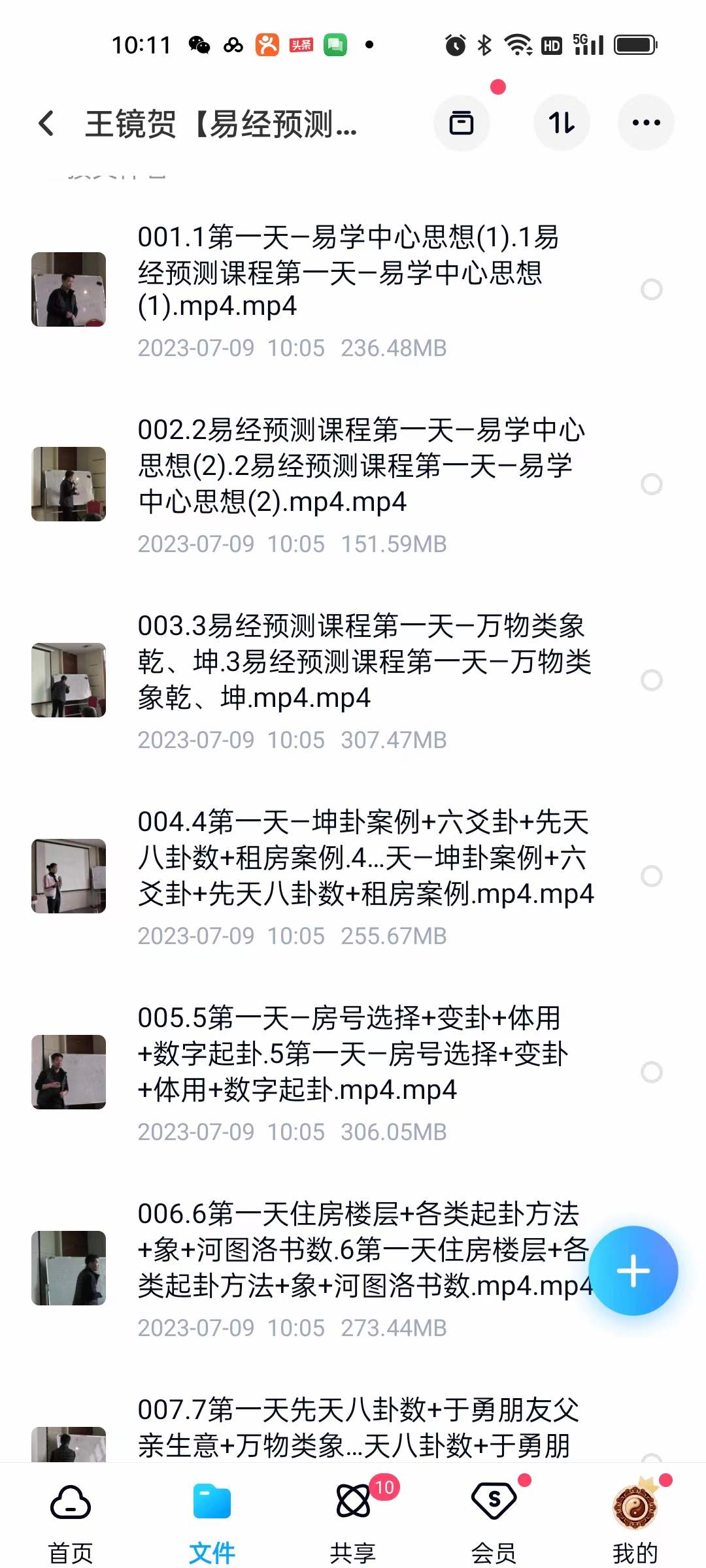Image resolution: width=706 pixels, height=1568 pixels.
Task: Open video 005.5 房号选择+变卦
Action: [x=353, y=1054]
